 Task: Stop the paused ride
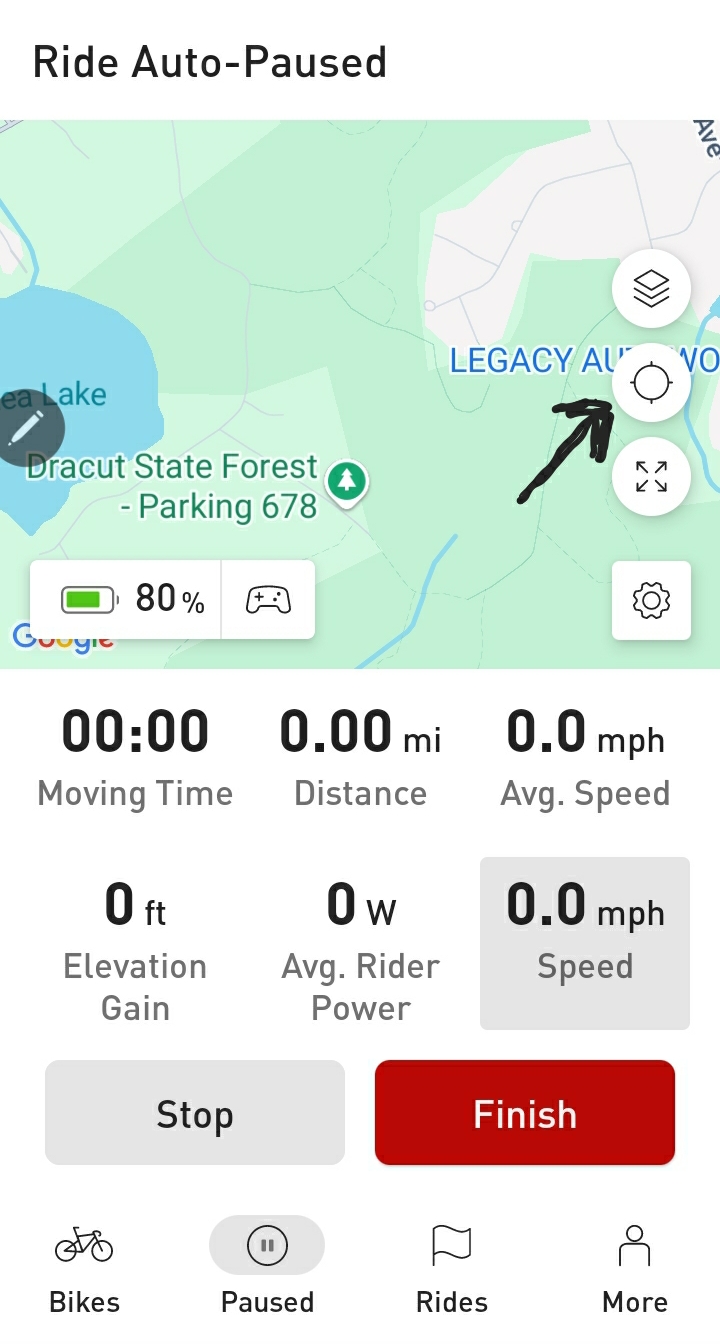point(195,1113)
